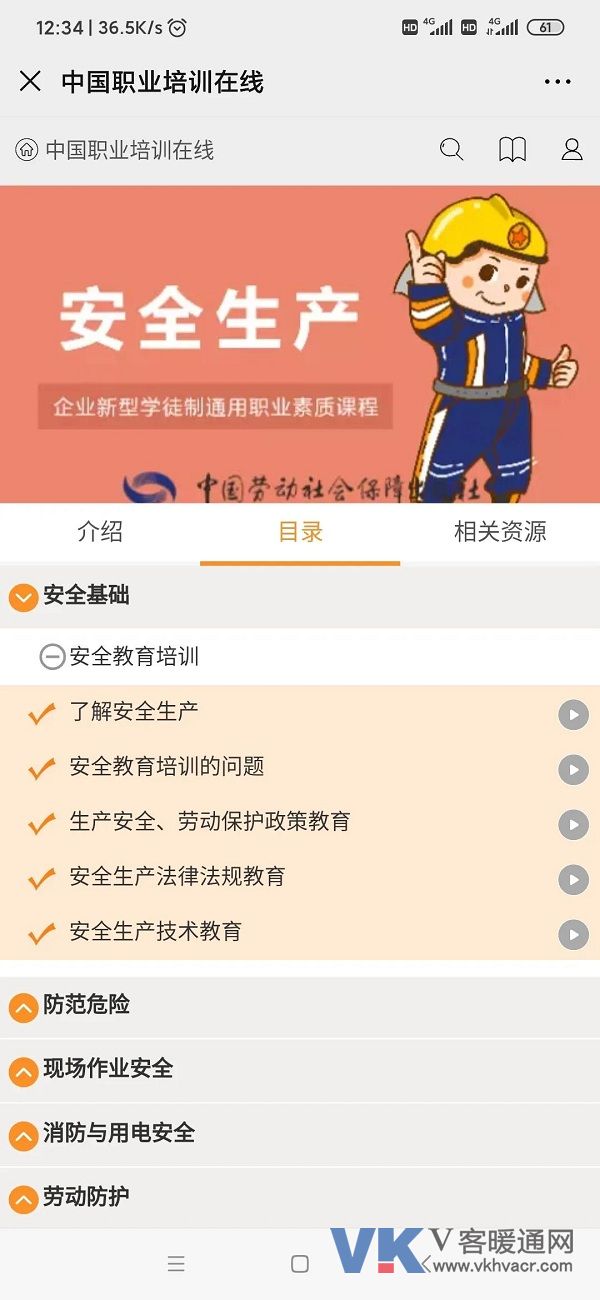The height and width of the screenshot is (1300, 600).
Task: Expand the 现场作业安全 chapter
Action: [23, 1071]
